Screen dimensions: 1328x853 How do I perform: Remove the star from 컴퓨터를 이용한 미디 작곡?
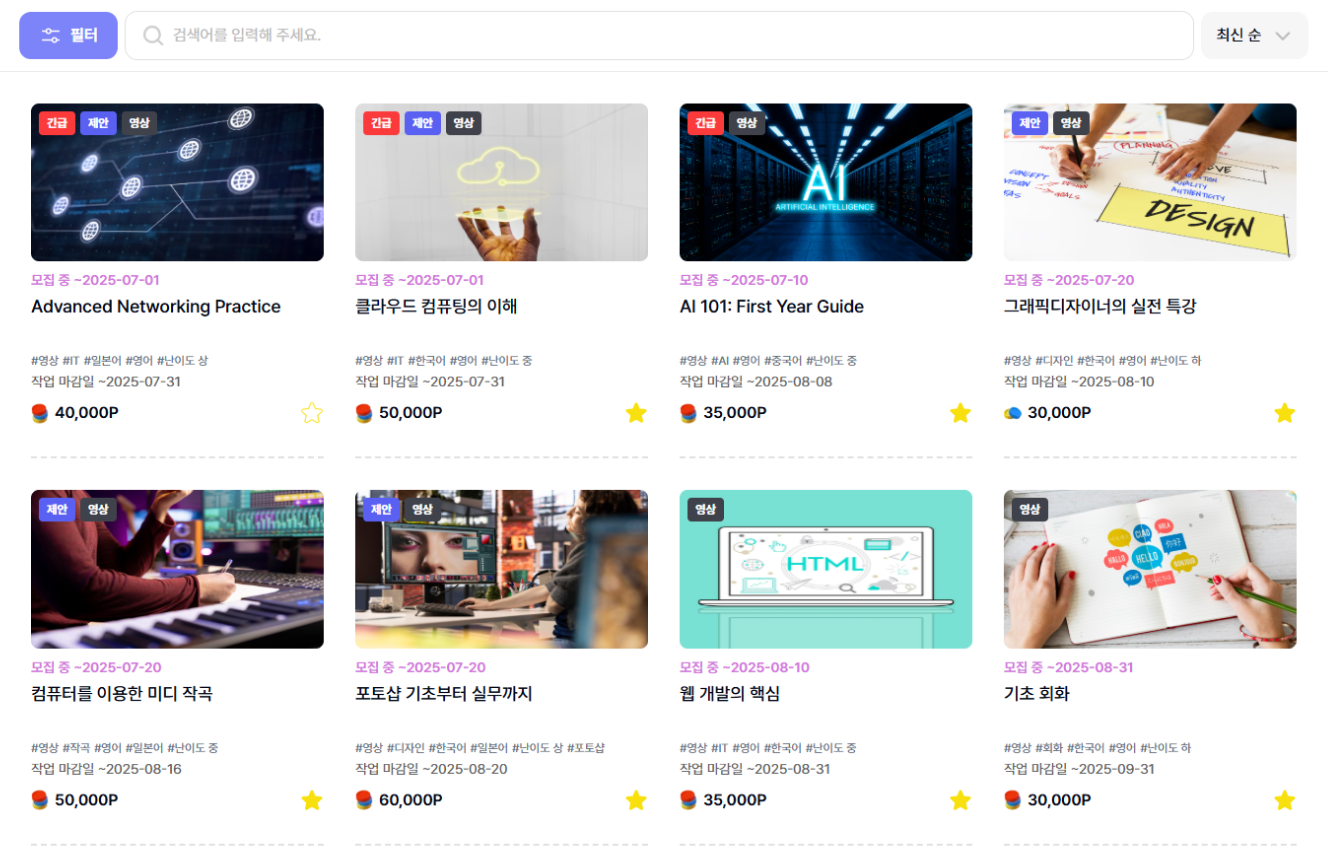[x=312, y=800]
